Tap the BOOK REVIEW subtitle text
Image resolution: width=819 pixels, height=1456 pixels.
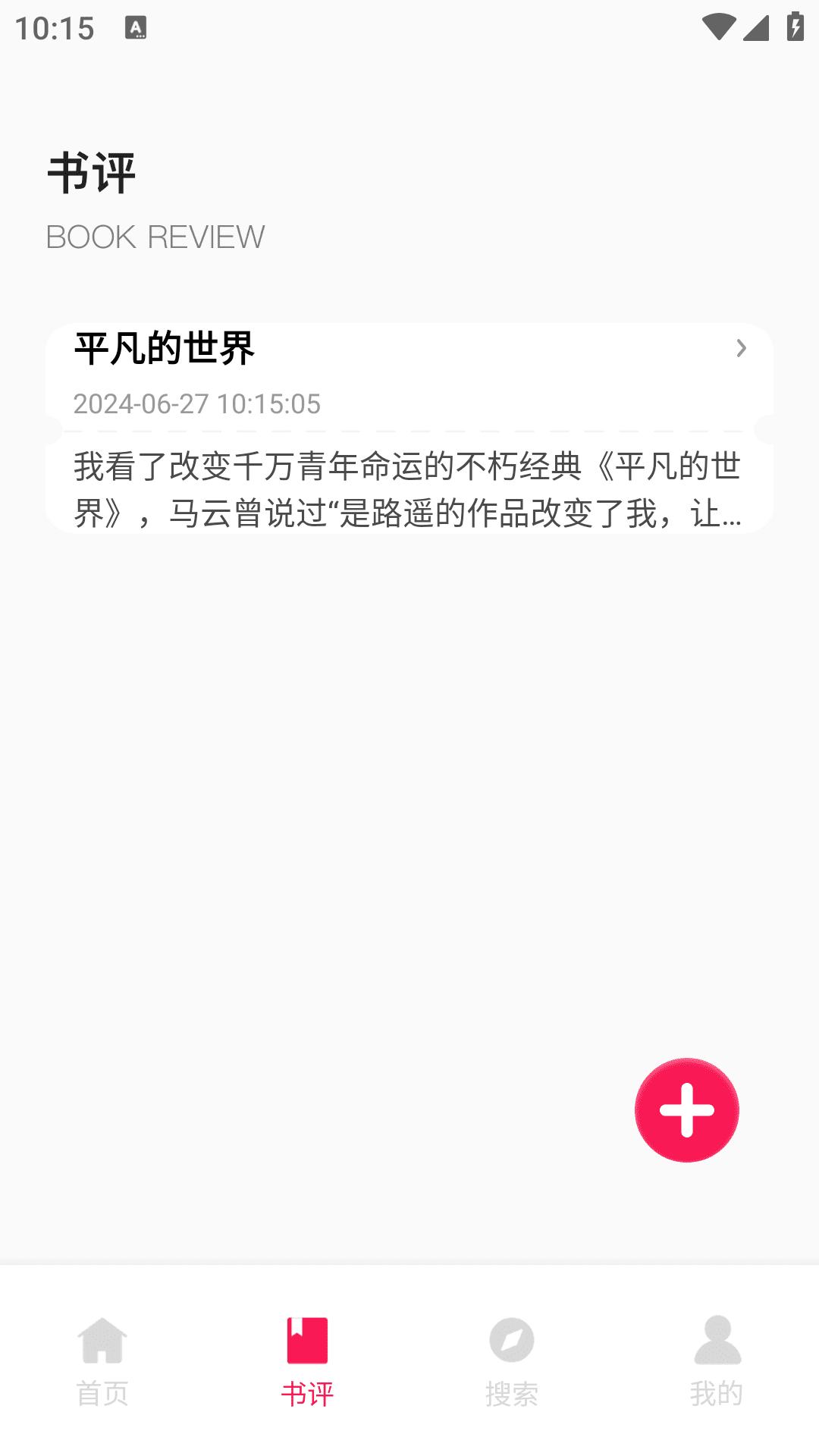(x=155, y=237)
